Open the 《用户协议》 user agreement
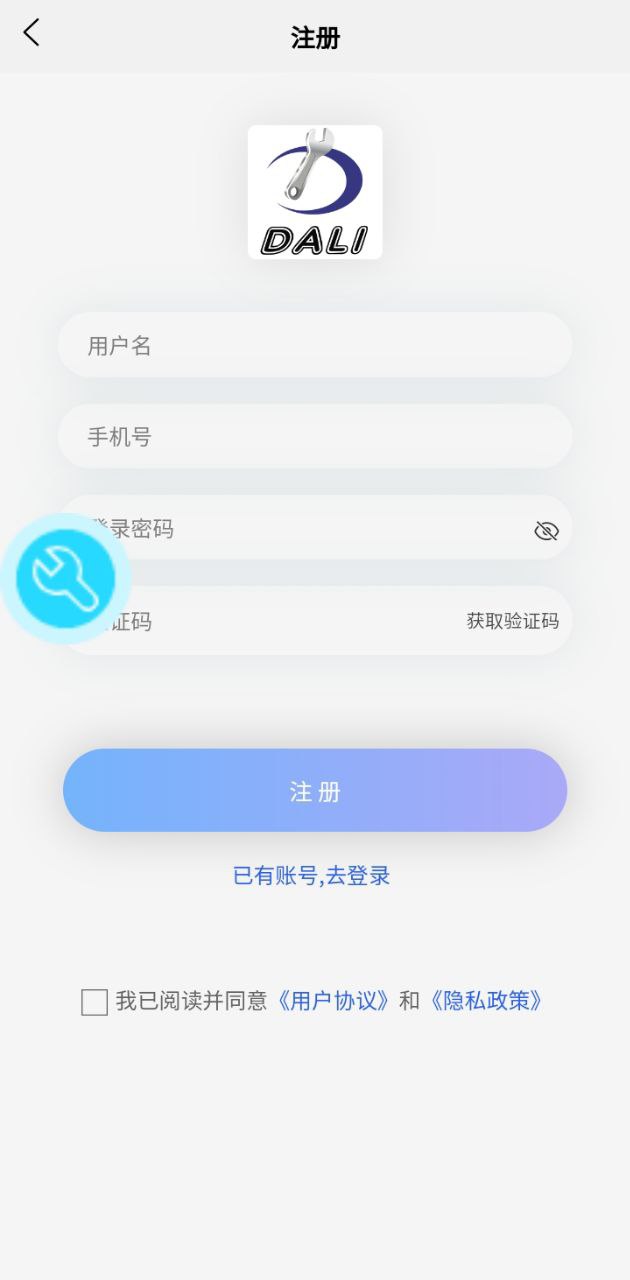The height and width of the screenshot is (1280, 630). [x=333, y=1001]
